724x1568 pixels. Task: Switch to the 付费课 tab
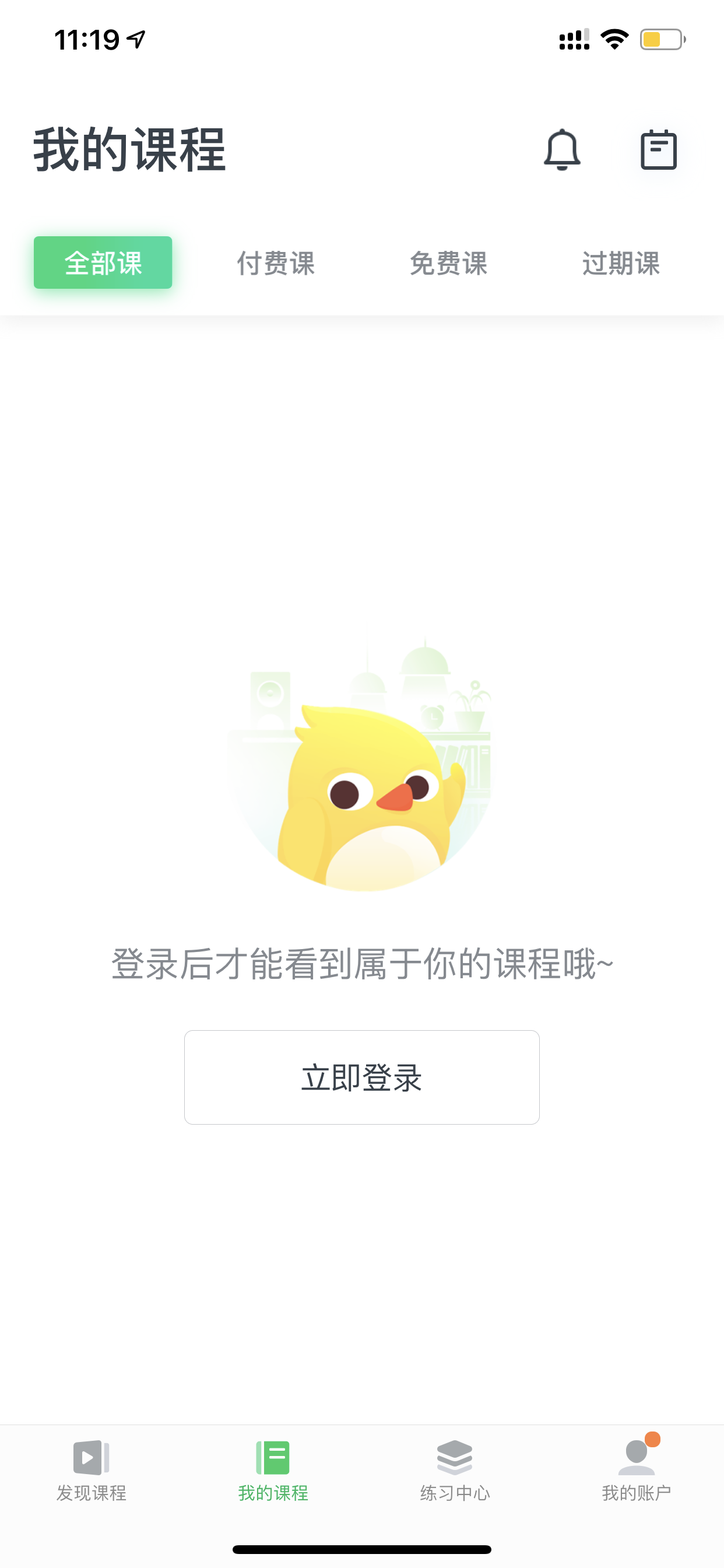tap(276, 263)
